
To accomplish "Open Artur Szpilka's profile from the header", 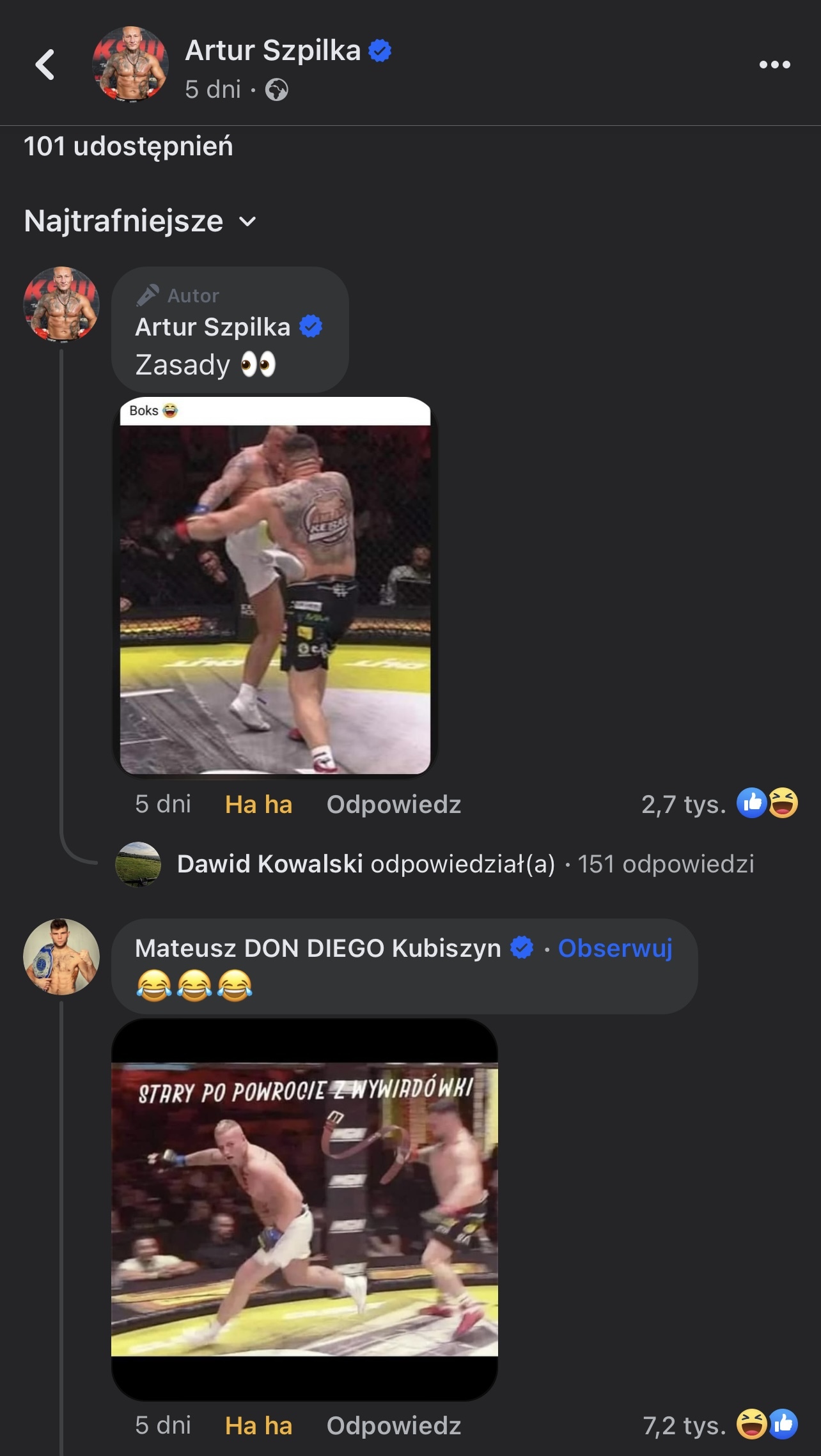I will 272,50.
